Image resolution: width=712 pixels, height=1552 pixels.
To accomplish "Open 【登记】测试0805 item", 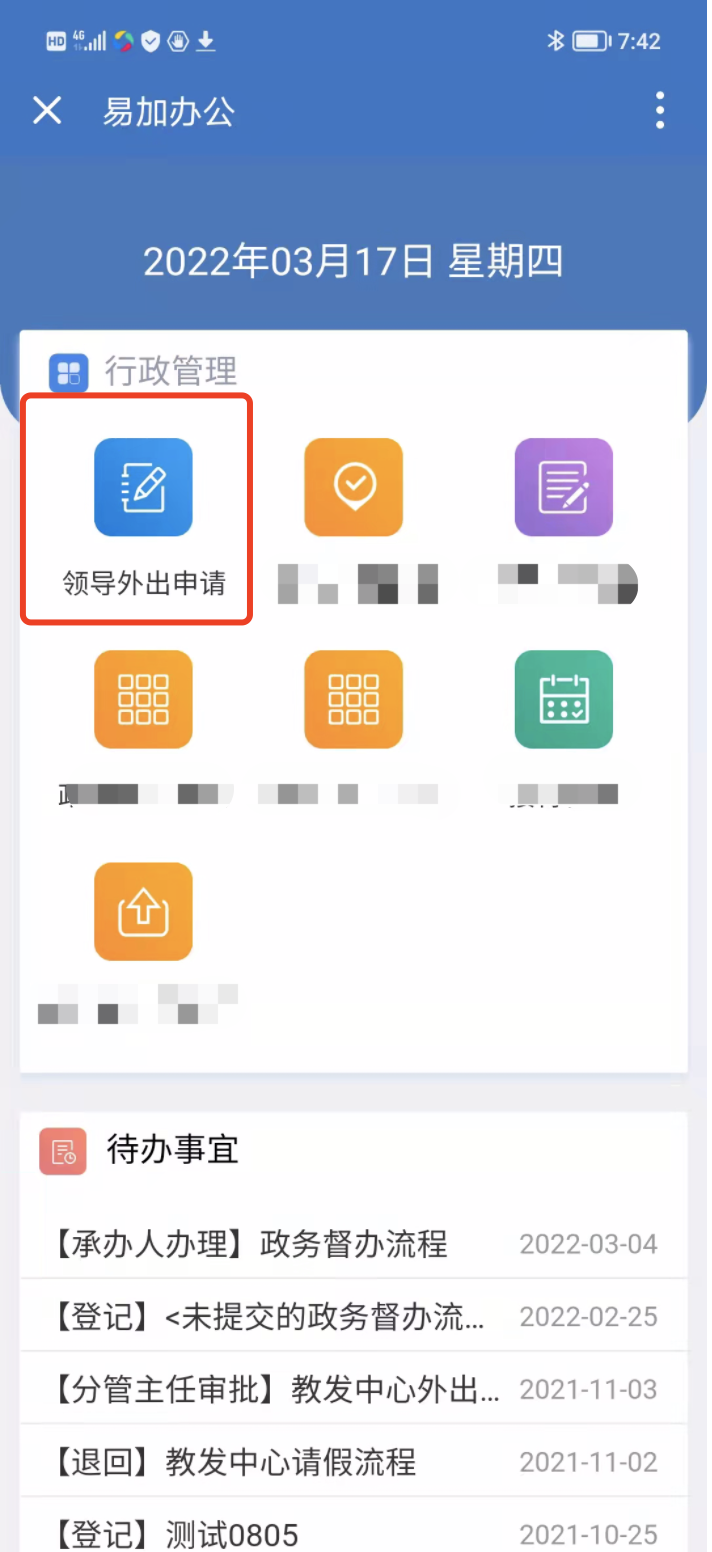I will pyautogui.click(x=353, y=1533).
